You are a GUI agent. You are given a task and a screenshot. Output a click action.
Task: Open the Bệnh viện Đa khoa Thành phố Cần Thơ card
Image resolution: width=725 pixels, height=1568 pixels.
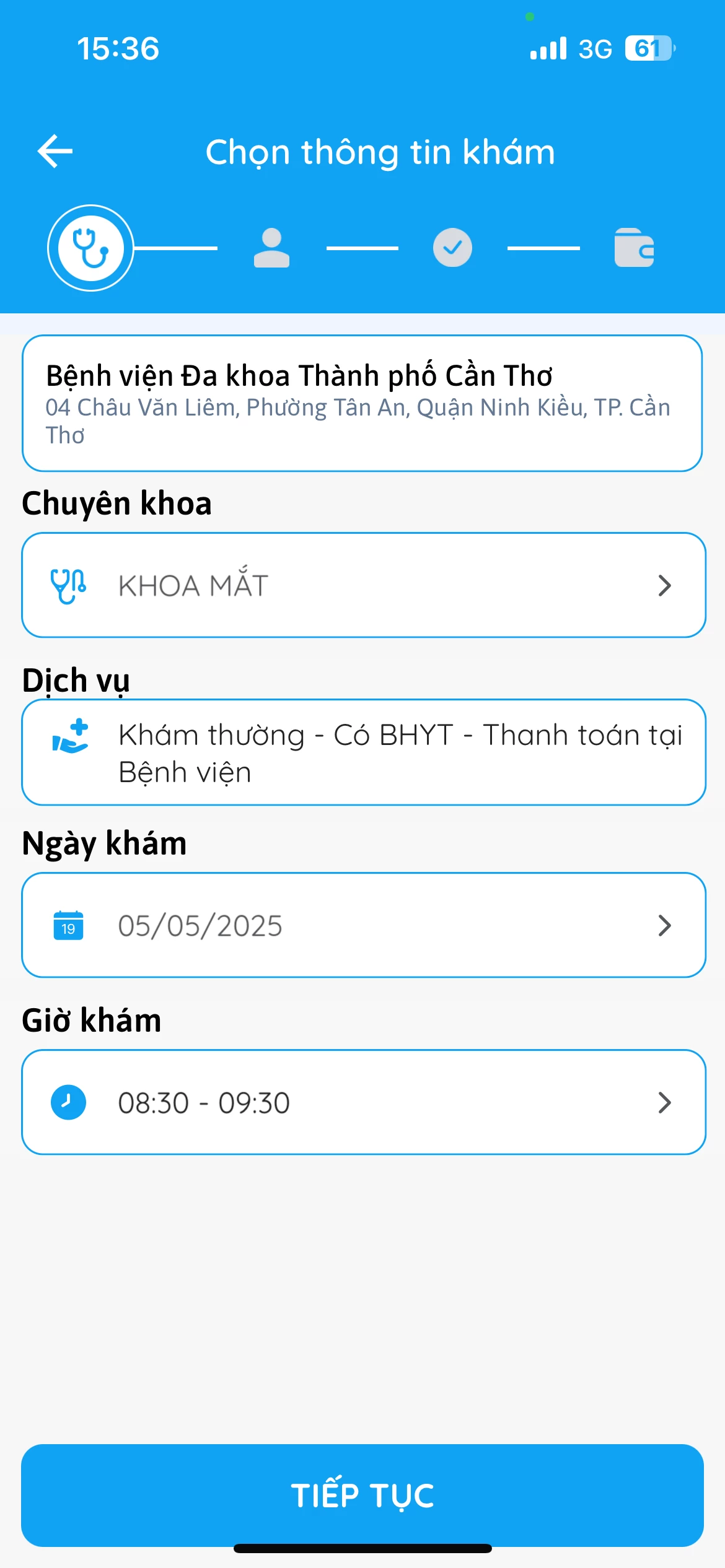pyautogui.click(x=362, y=403)
